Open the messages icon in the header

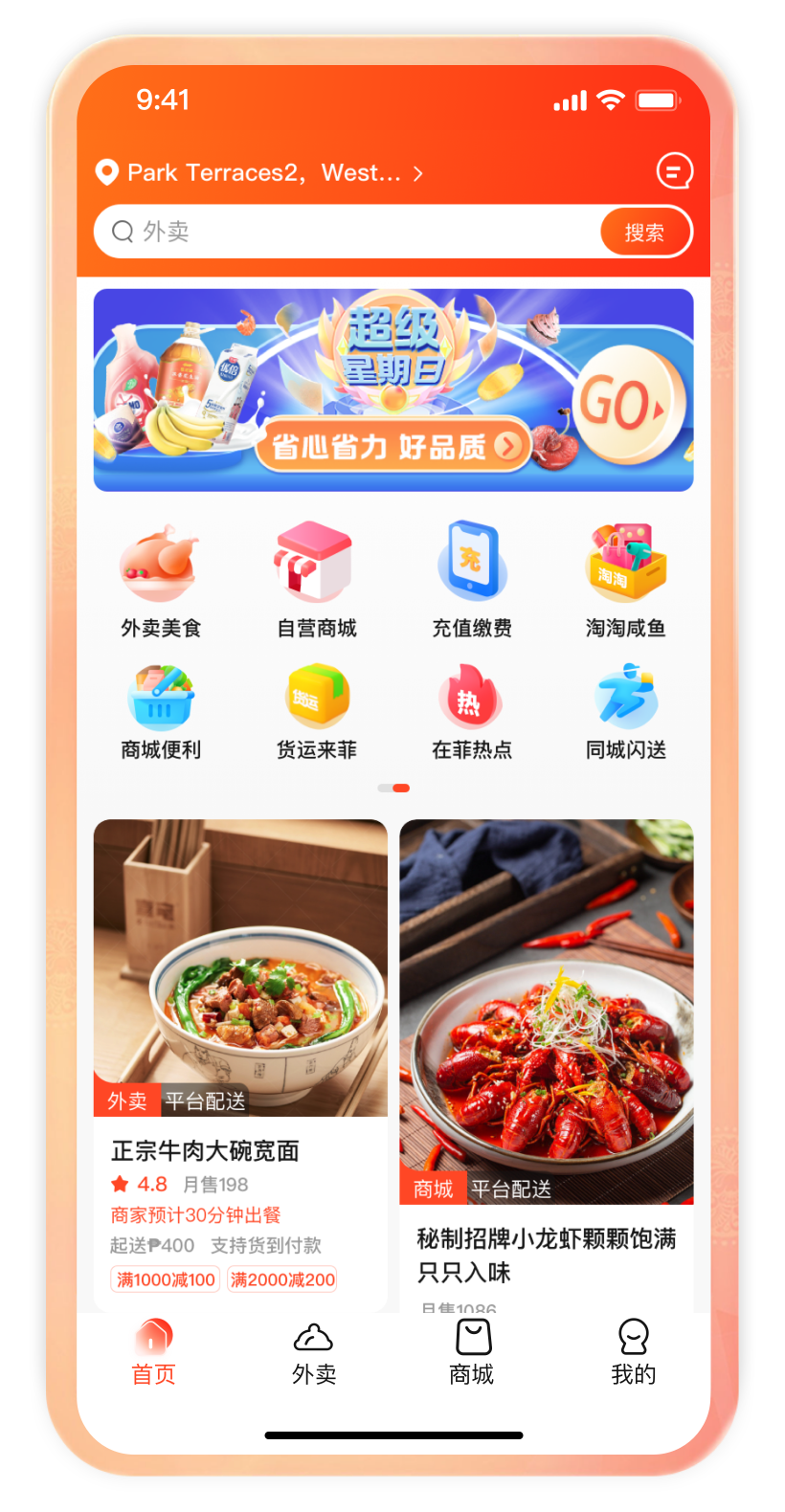[674, 172]
